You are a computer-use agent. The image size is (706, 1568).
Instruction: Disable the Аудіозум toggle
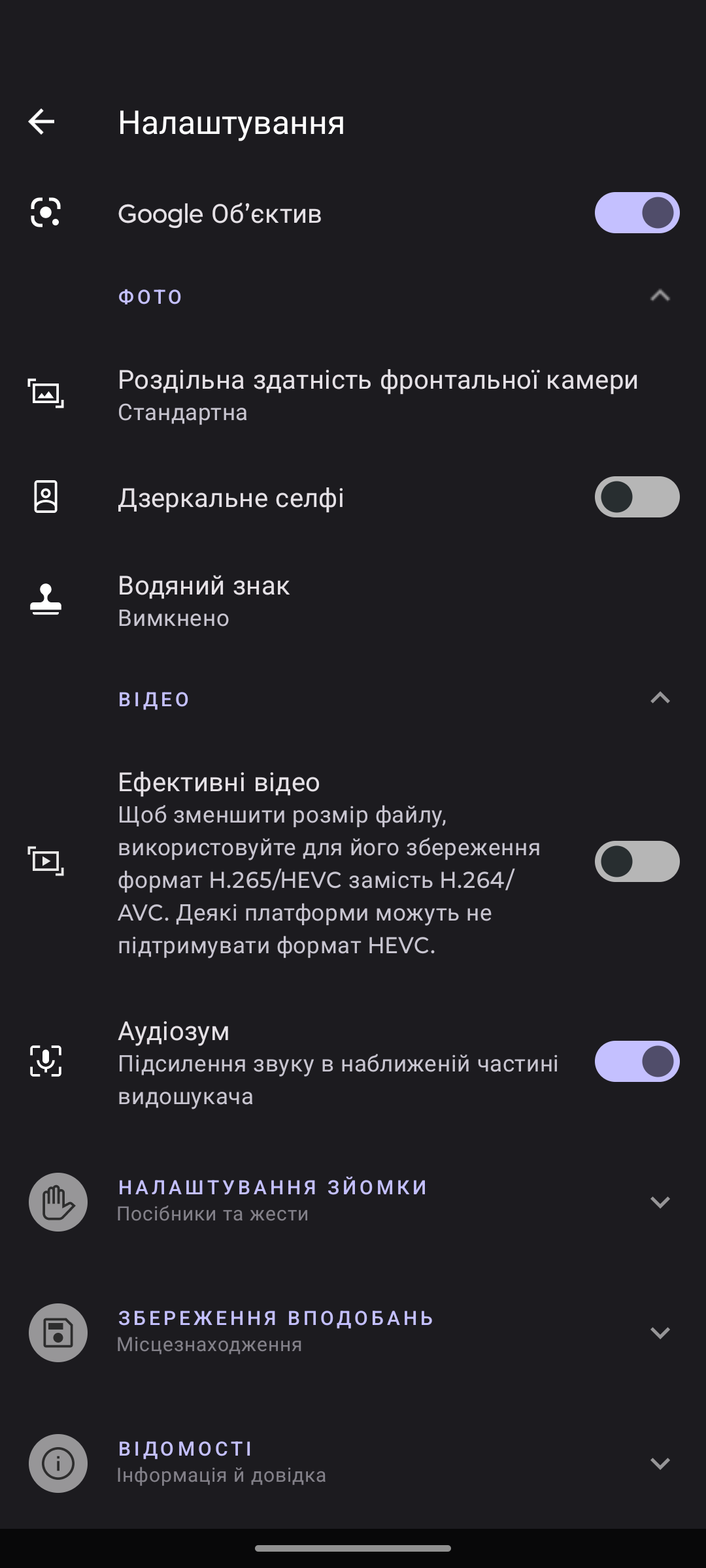point(637,1061)
